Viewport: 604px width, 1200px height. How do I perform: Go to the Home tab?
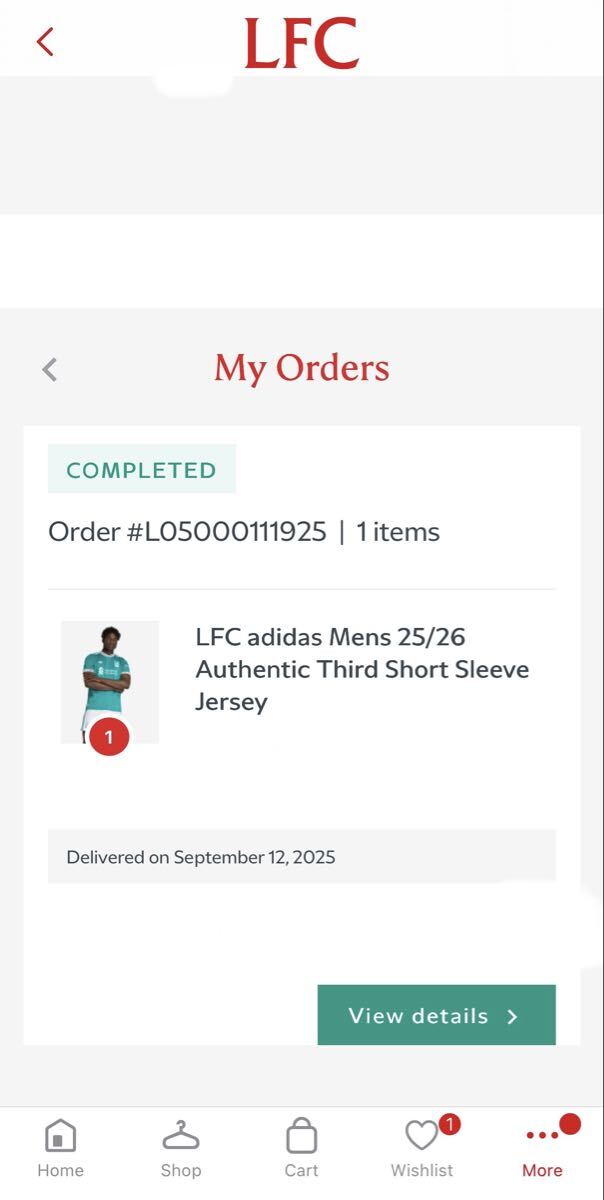[x=60, y=1148]
